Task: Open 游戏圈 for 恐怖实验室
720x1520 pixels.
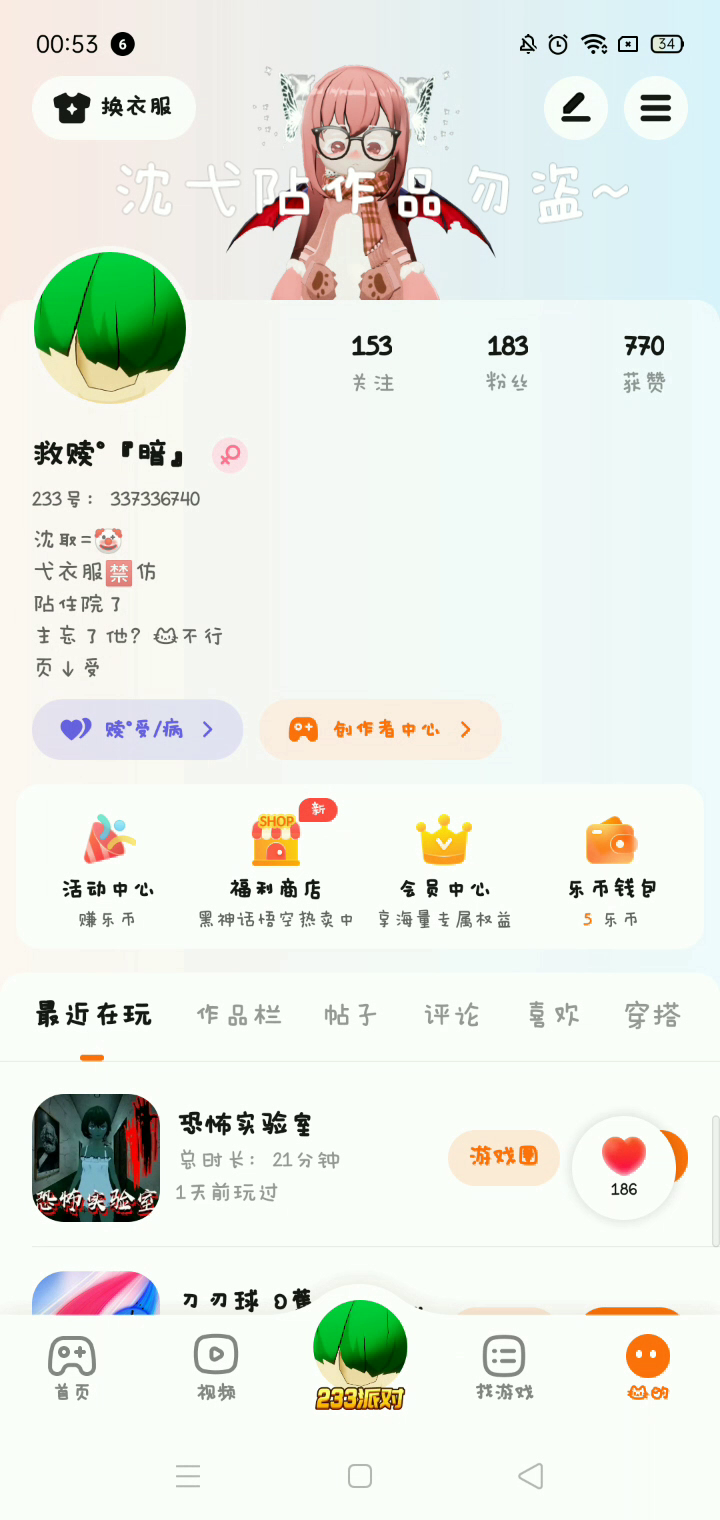Action: tap(503, 1157)
